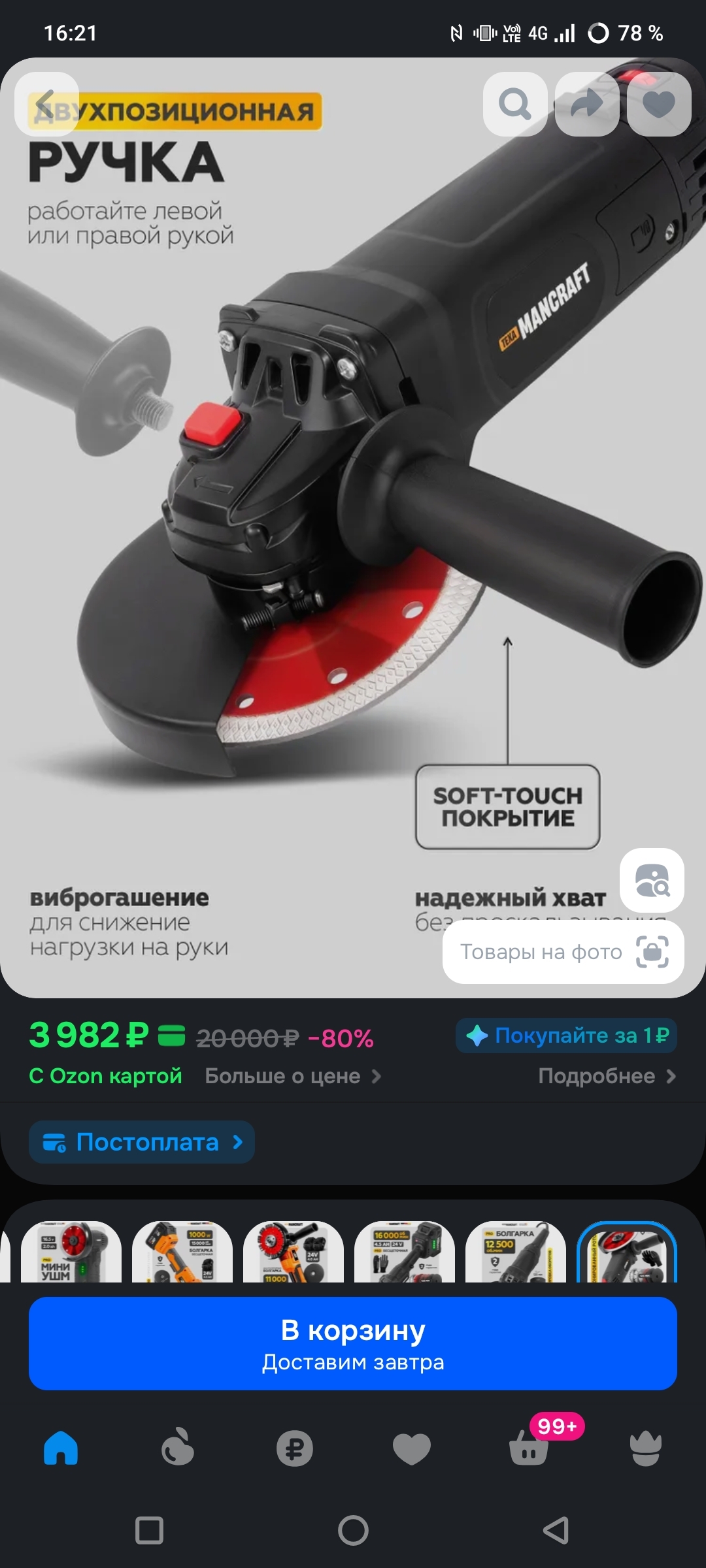Go back using the top-left arrow
Image resolution: width=706 pixels, height=1568 pixels.
click(x=46, y=104)
